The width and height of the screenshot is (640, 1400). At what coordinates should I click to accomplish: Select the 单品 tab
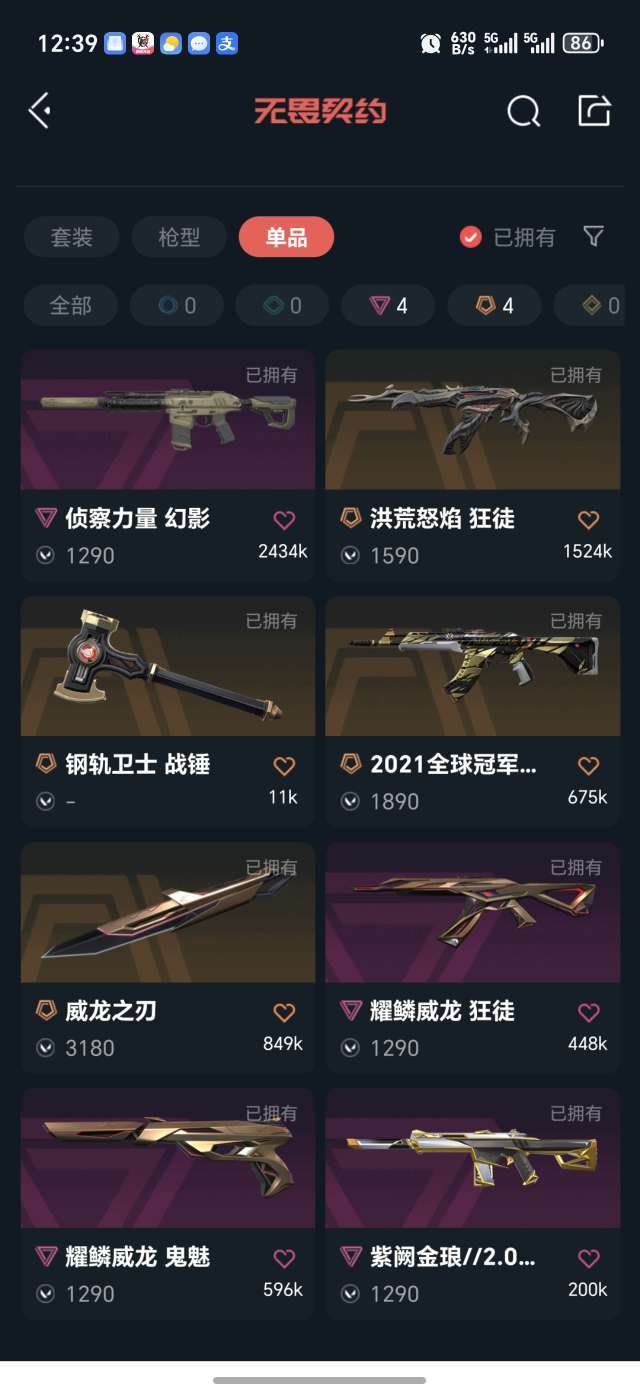pos(286,237)
